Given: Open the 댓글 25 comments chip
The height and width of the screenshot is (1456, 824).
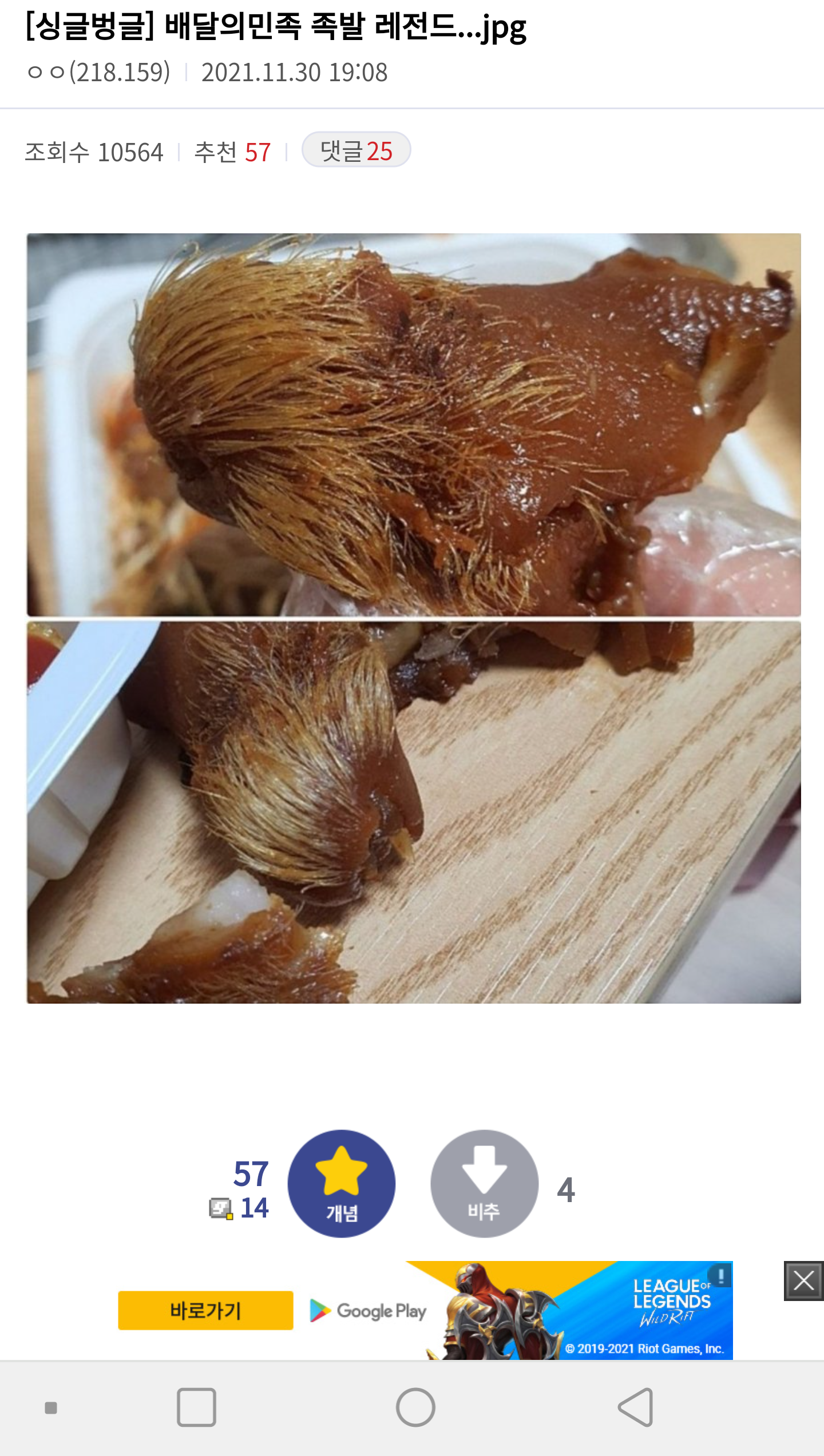Looking at the screenshot, I should [x=356, y=150].
